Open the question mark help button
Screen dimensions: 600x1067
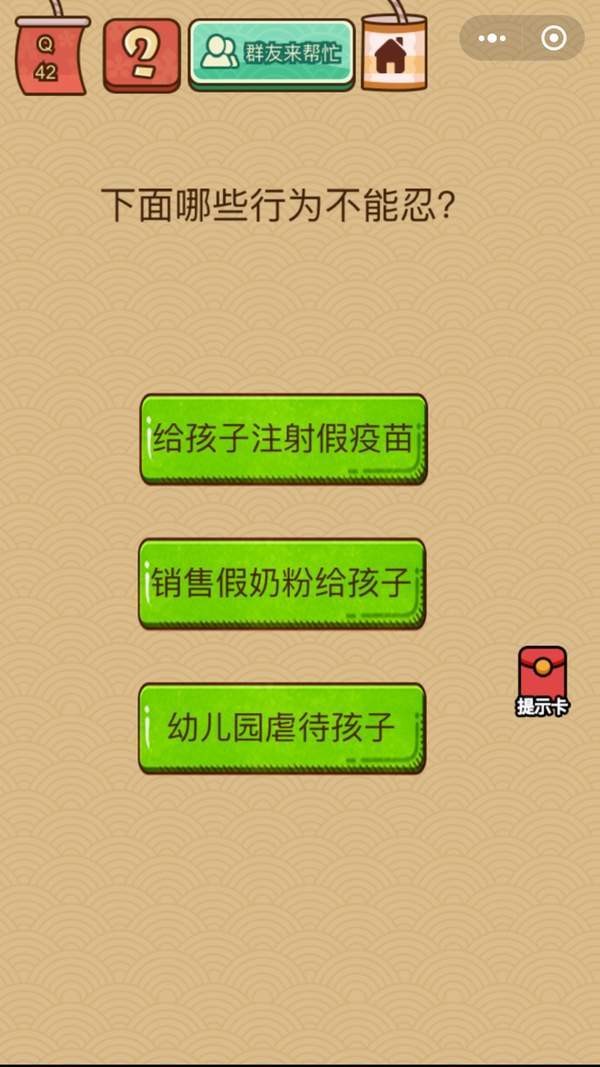pos(142,56)
